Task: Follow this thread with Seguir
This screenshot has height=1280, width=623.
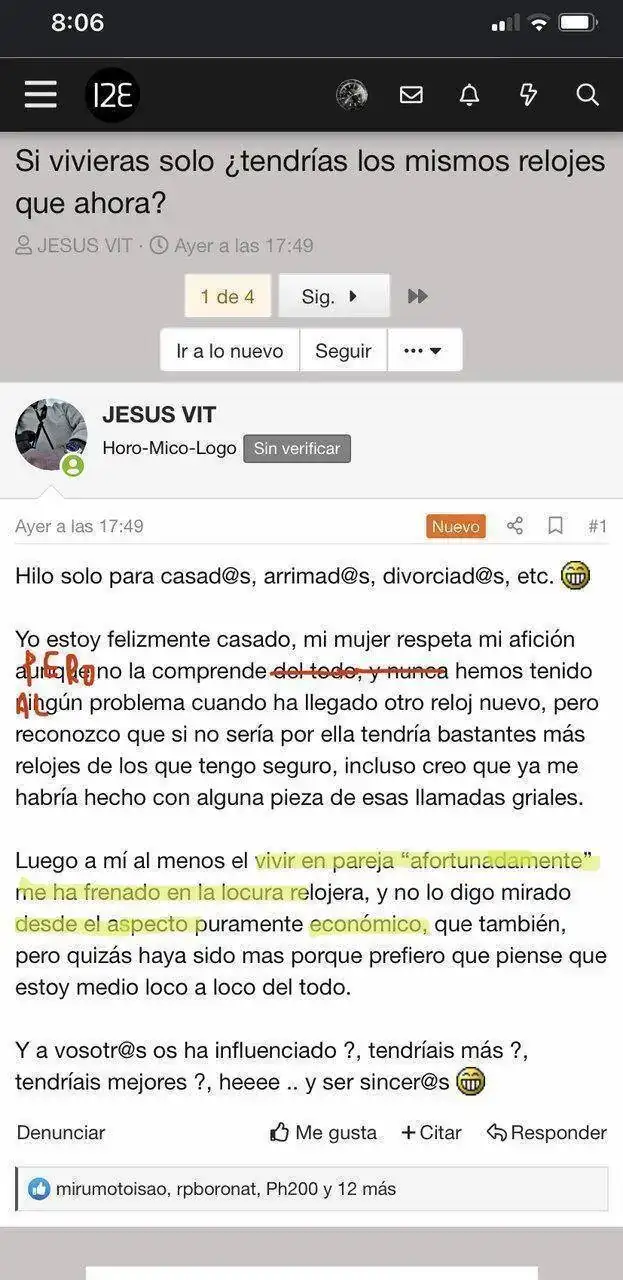Action: 343,351
